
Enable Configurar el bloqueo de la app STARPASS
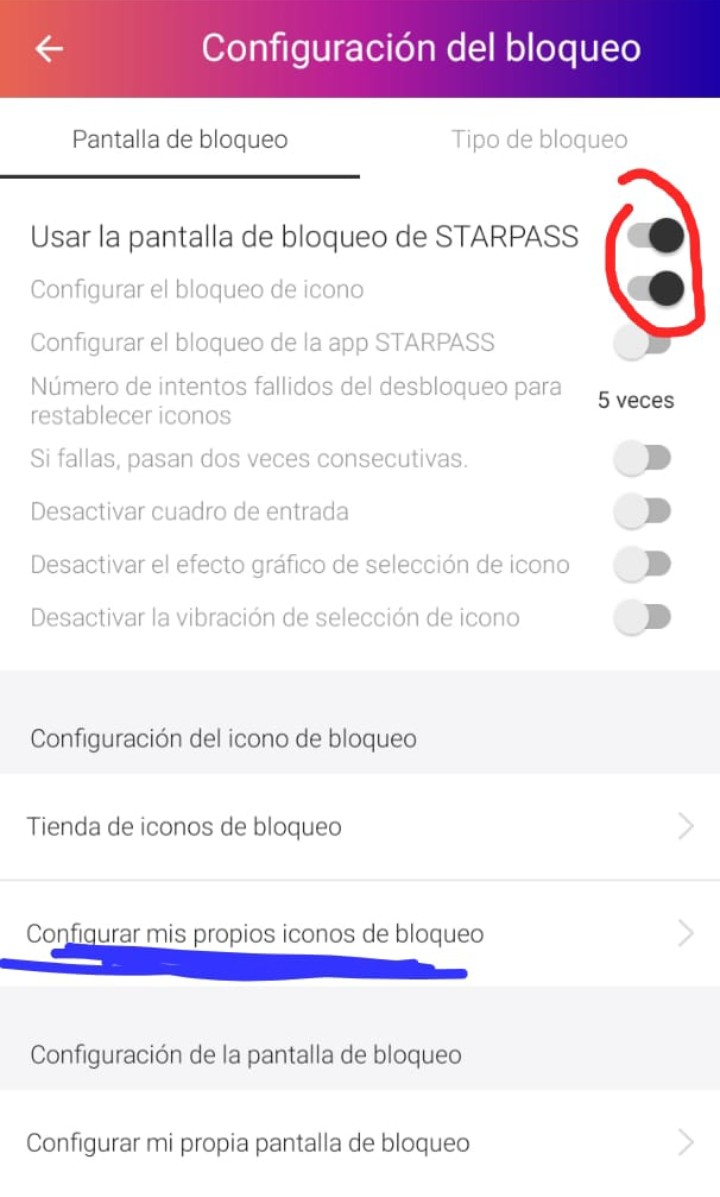click(x=642, y=343)
